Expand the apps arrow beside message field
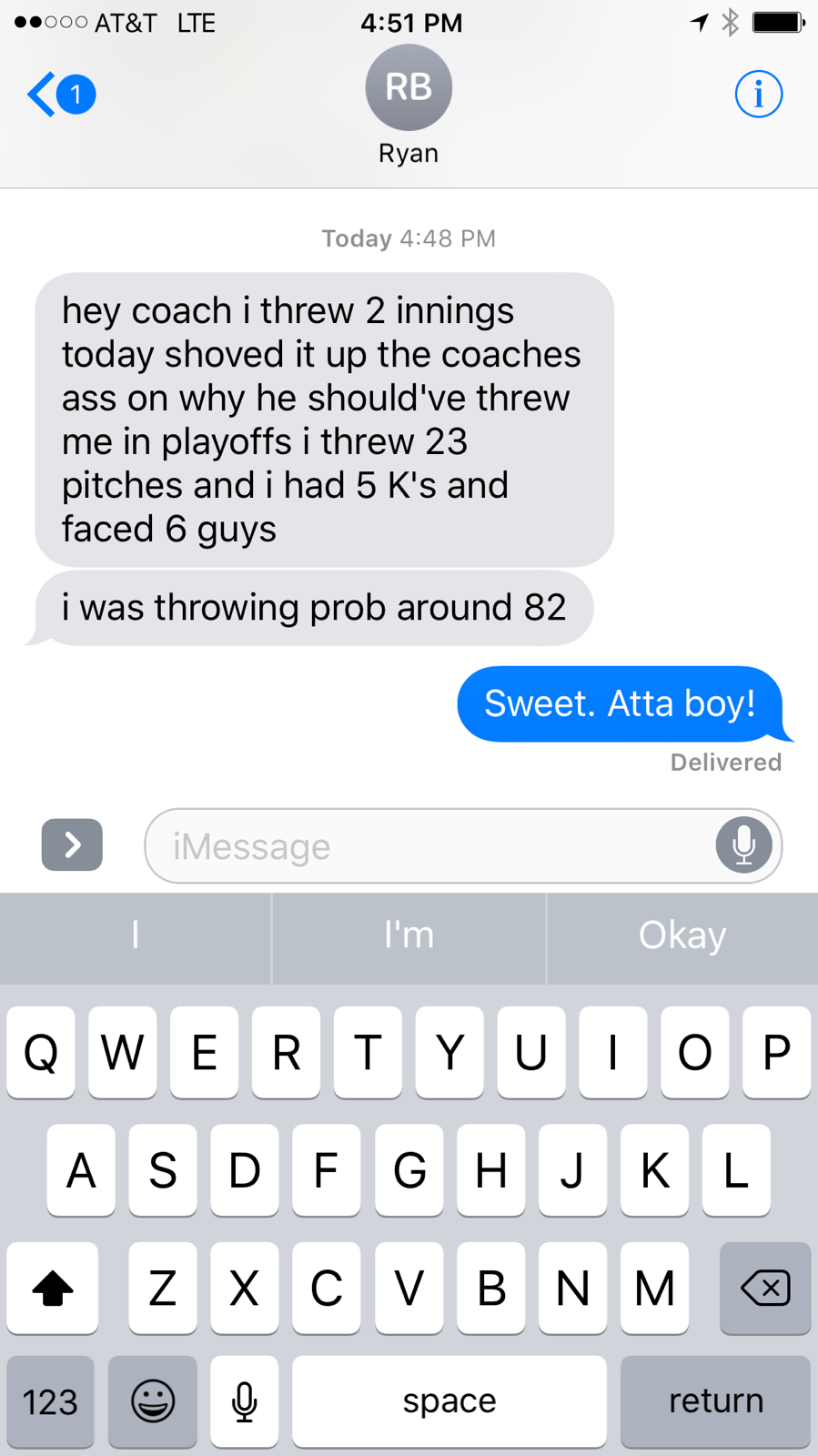Image resolution: width=818 pixels, height=1456 pixels. [x=72, y=844]
